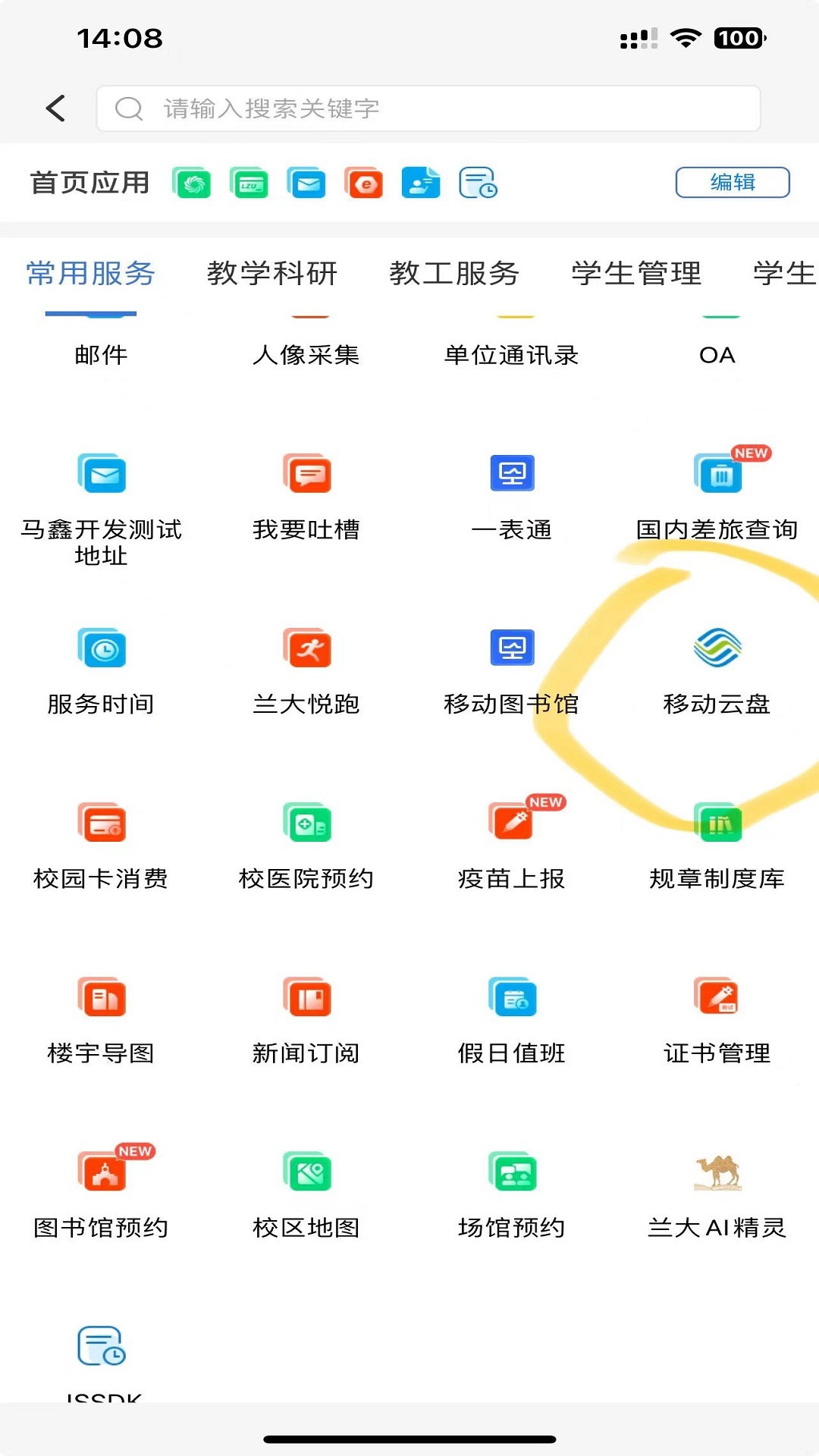Check 服务时间
Screen dimensions: 819x1456
(x=101, y=671)
